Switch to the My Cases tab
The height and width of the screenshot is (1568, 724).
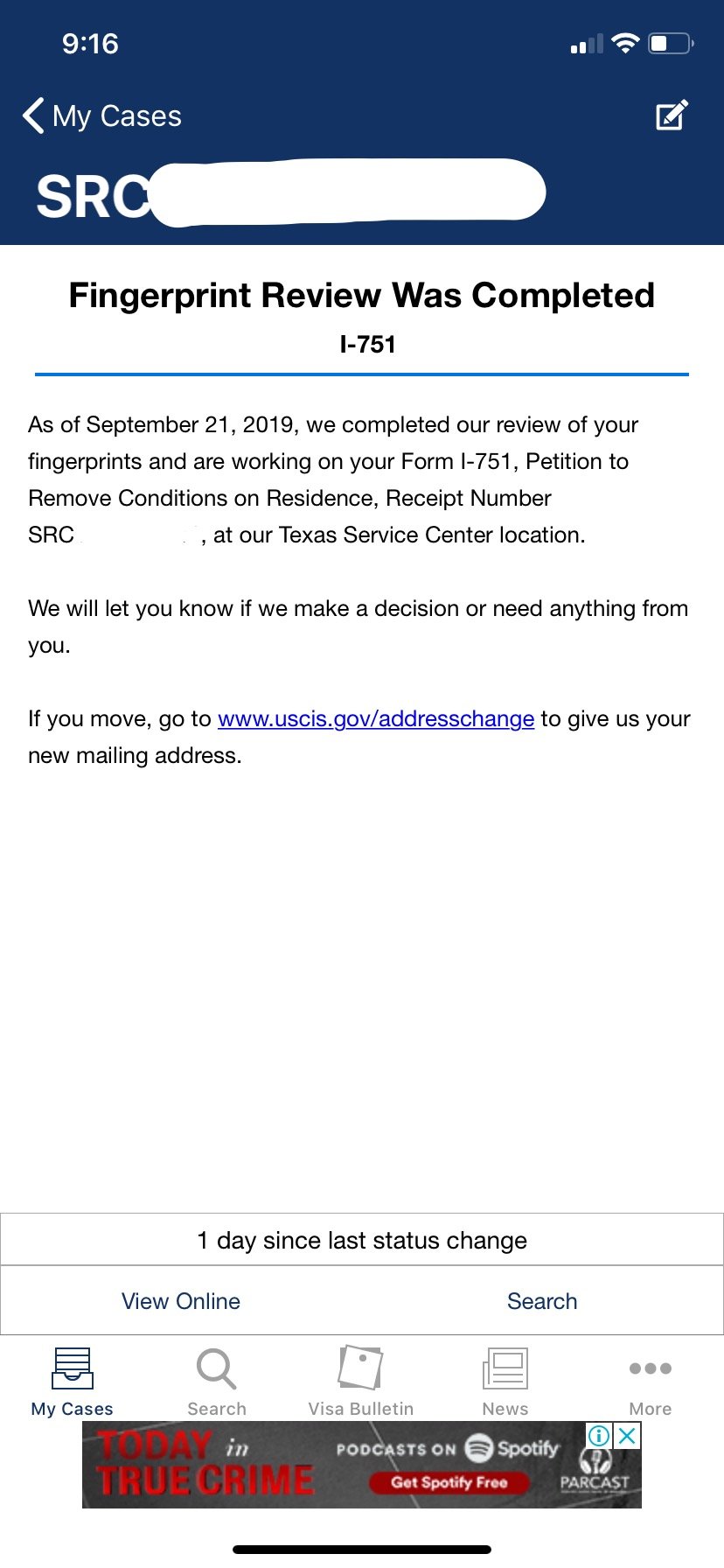coord(73,1382)
